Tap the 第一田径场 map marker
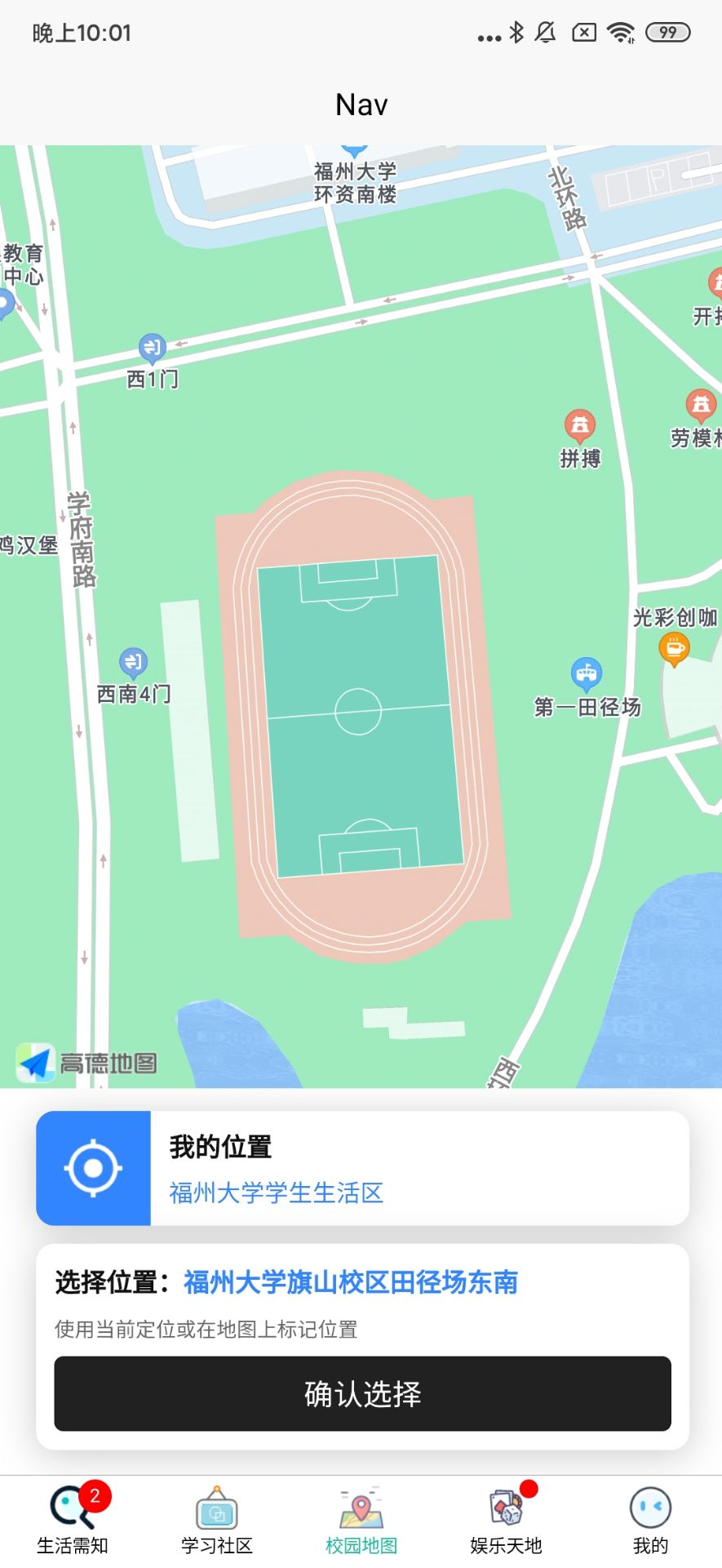 [x=587, y=674]
